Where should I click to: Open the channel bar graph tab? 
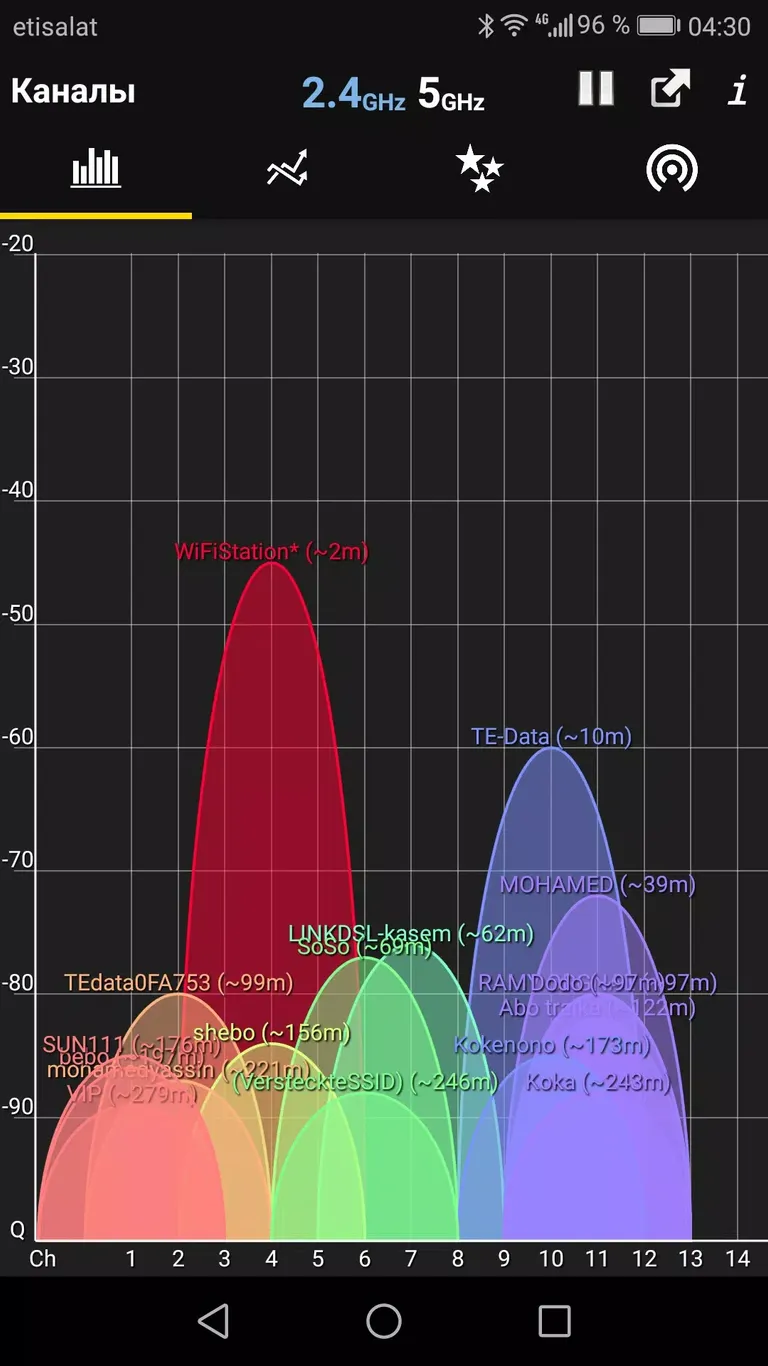[96, 168]
